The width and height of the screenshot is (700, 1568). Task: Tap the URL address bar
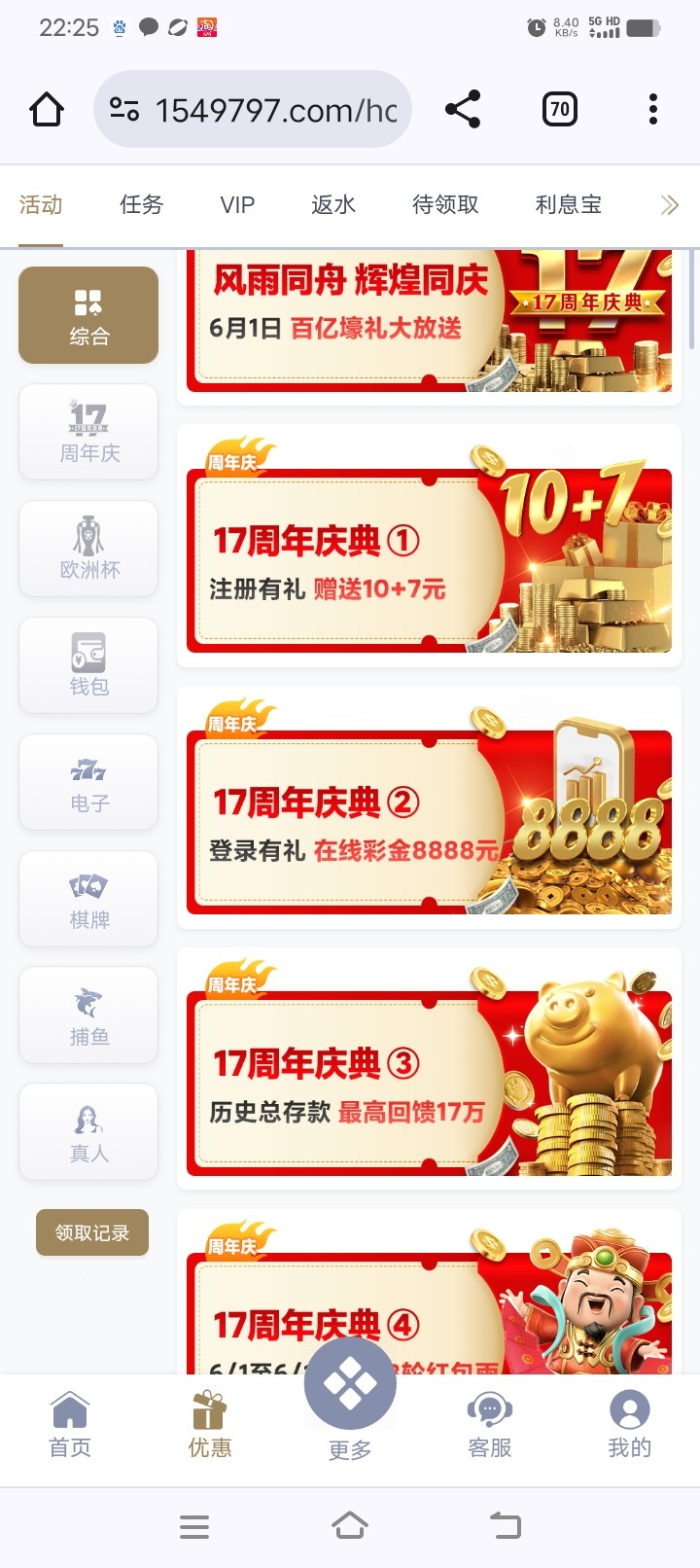click(x=253, y=110)
